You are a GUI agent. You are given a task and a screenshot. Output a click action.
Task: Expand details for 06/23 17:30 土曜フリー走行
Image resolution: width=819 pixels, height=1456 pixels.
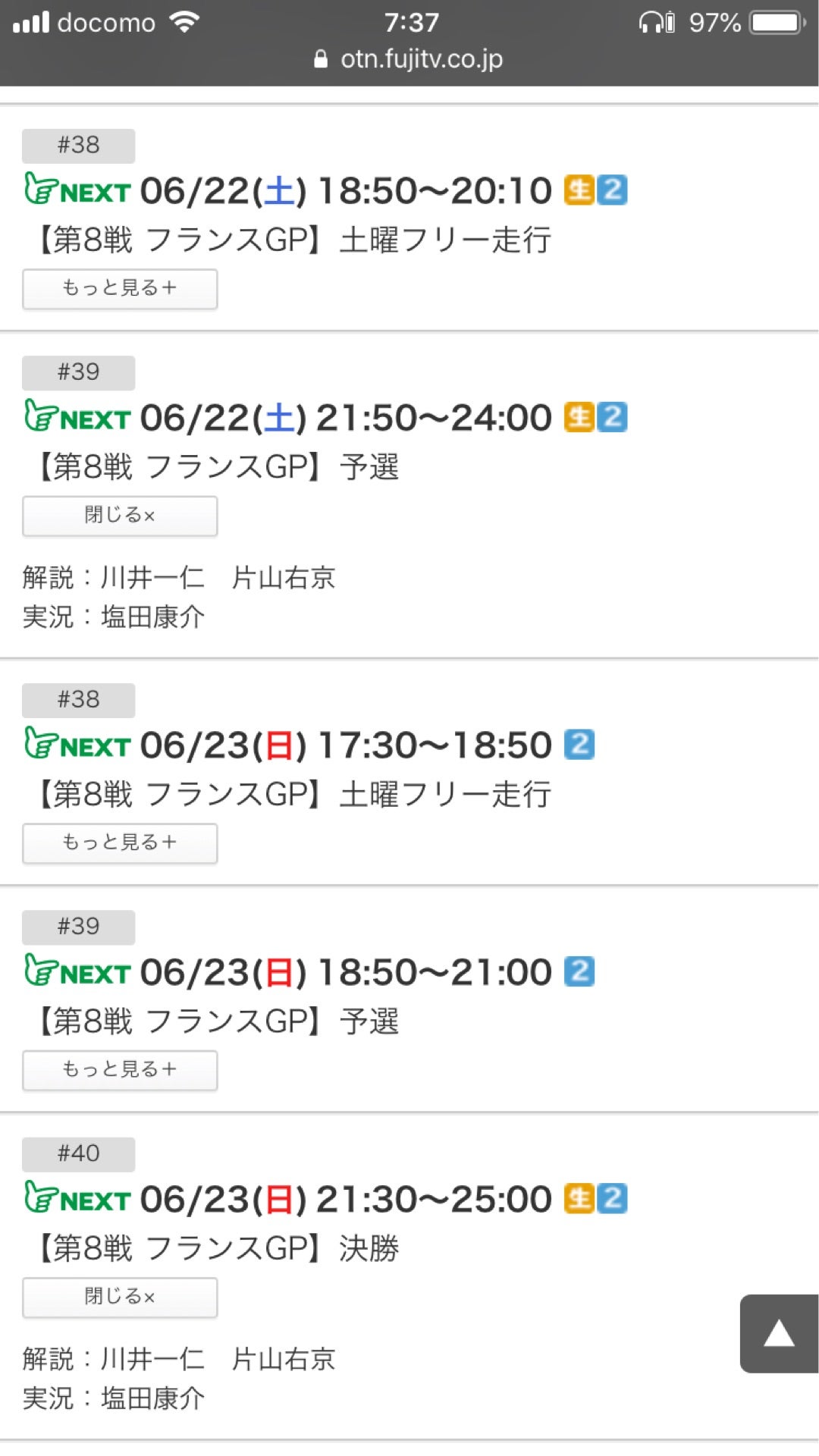coord(120,843)
